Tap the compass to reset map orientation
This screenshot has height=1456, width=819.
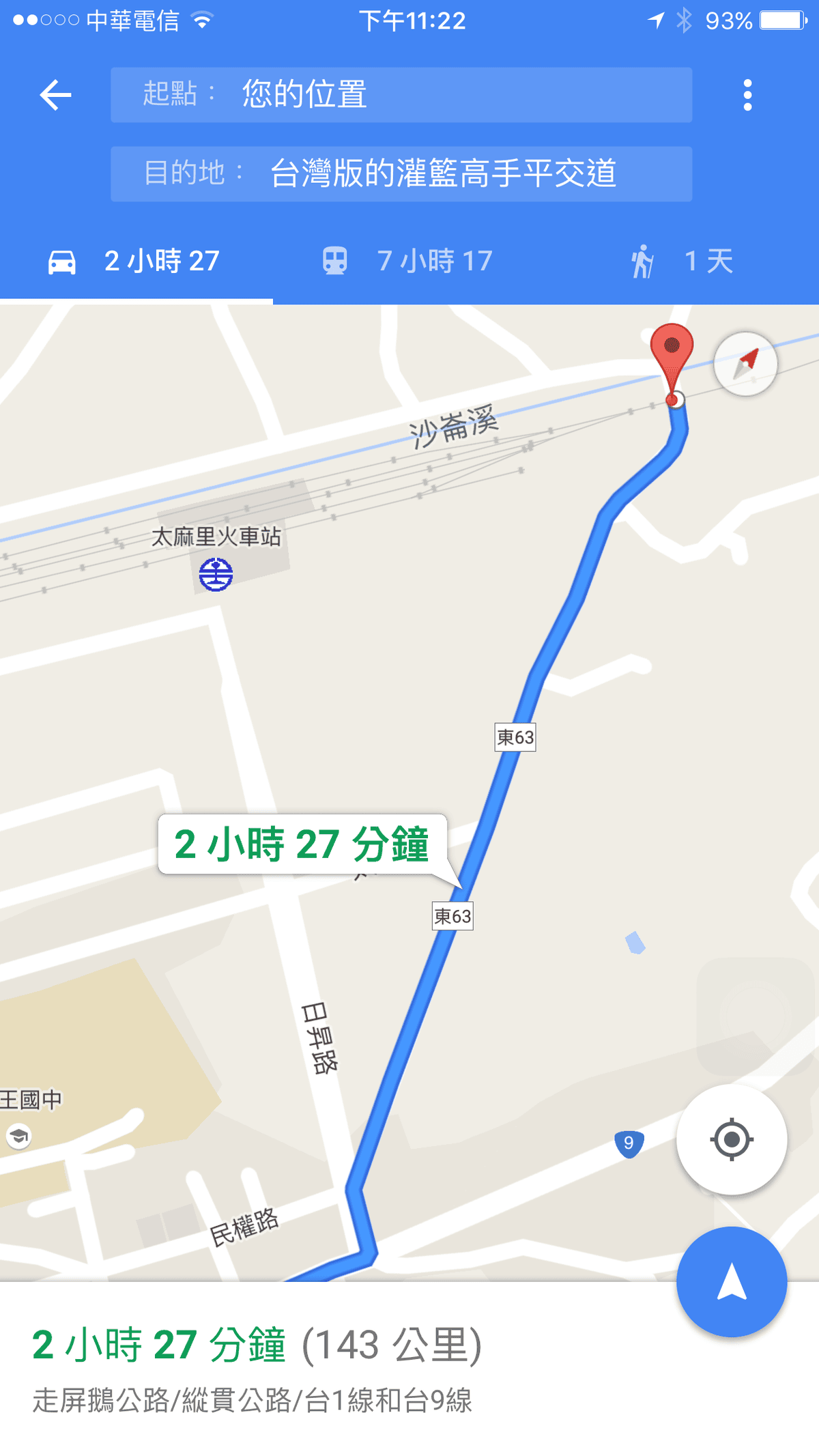point(745,364)
